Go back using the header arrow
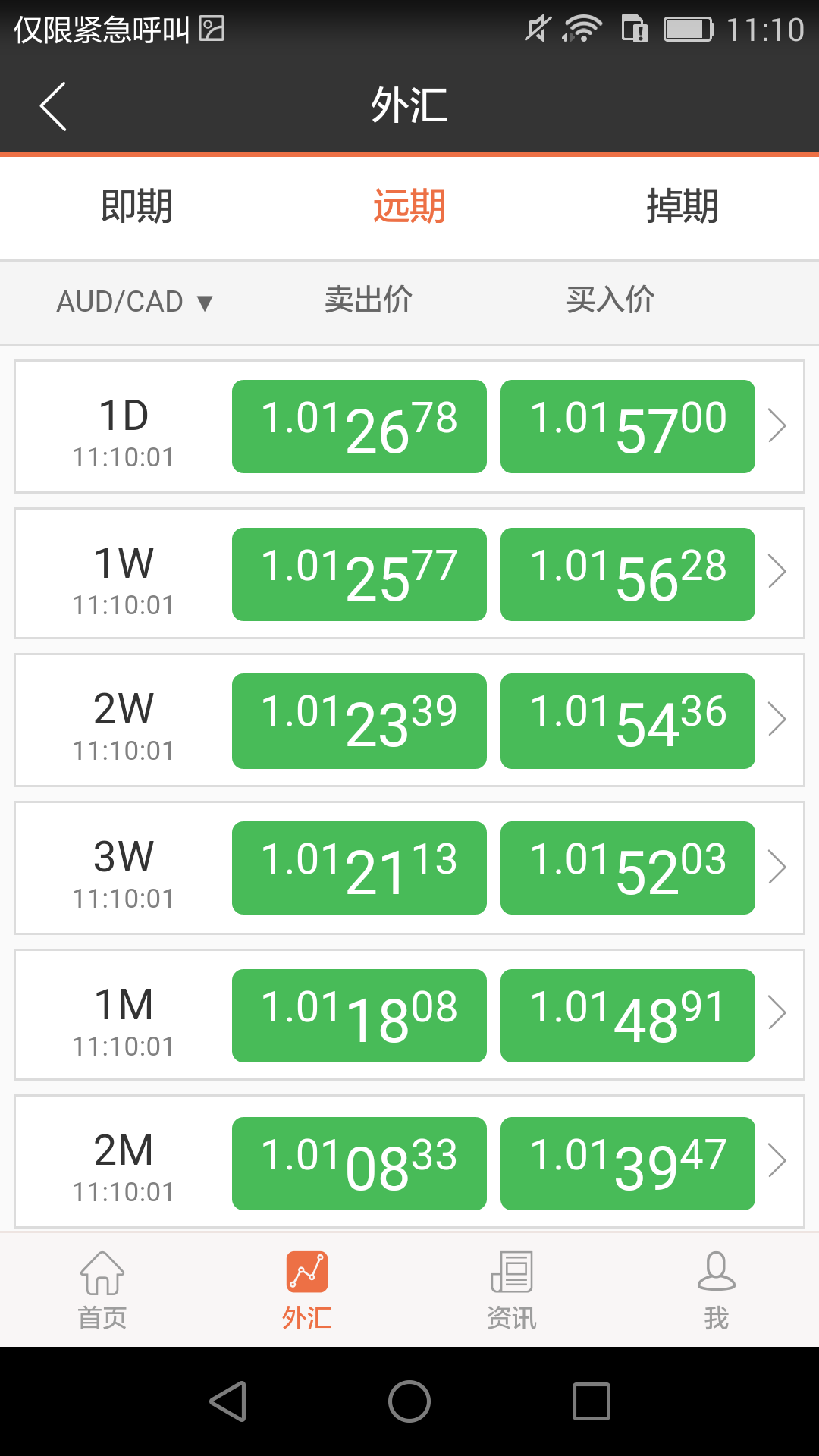 coord(53,106)
